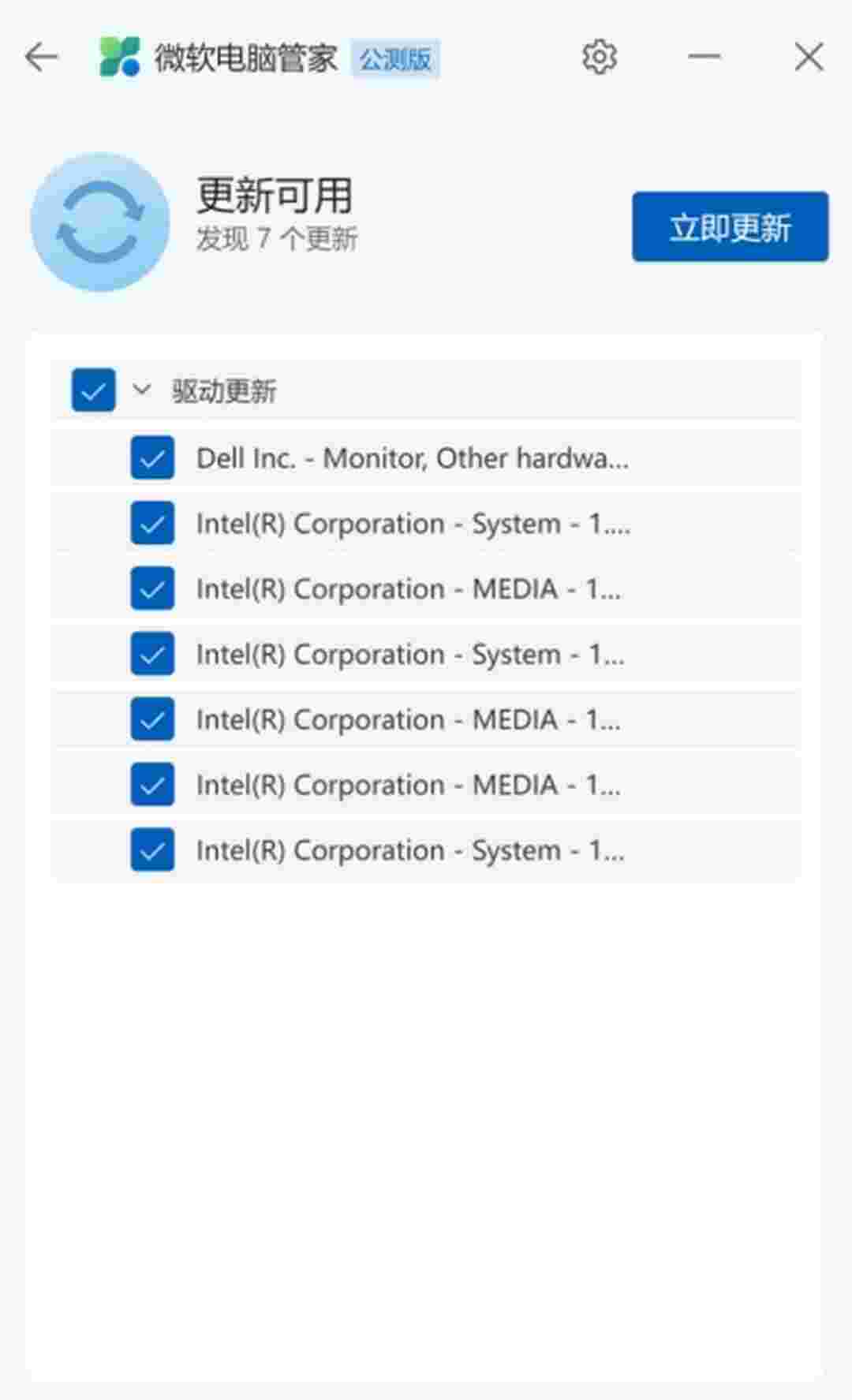Uncheck the 驱动更新 select-all checkbox
Viewport: 852px width, 1400px height.
[x=93, y=390]
